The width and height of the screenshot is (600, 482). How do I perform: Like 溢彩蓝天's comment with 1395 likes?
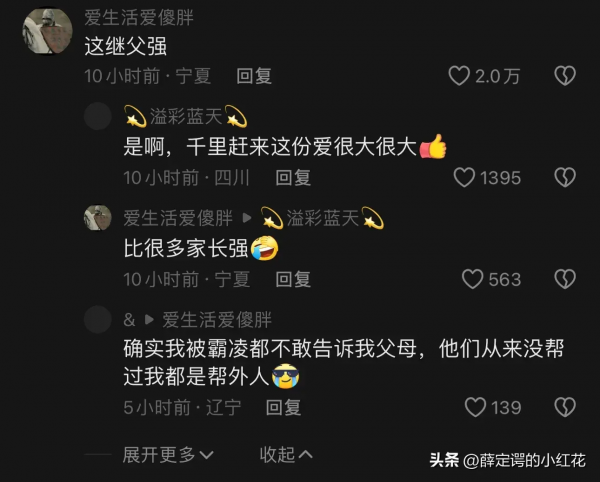click(464, 177)
